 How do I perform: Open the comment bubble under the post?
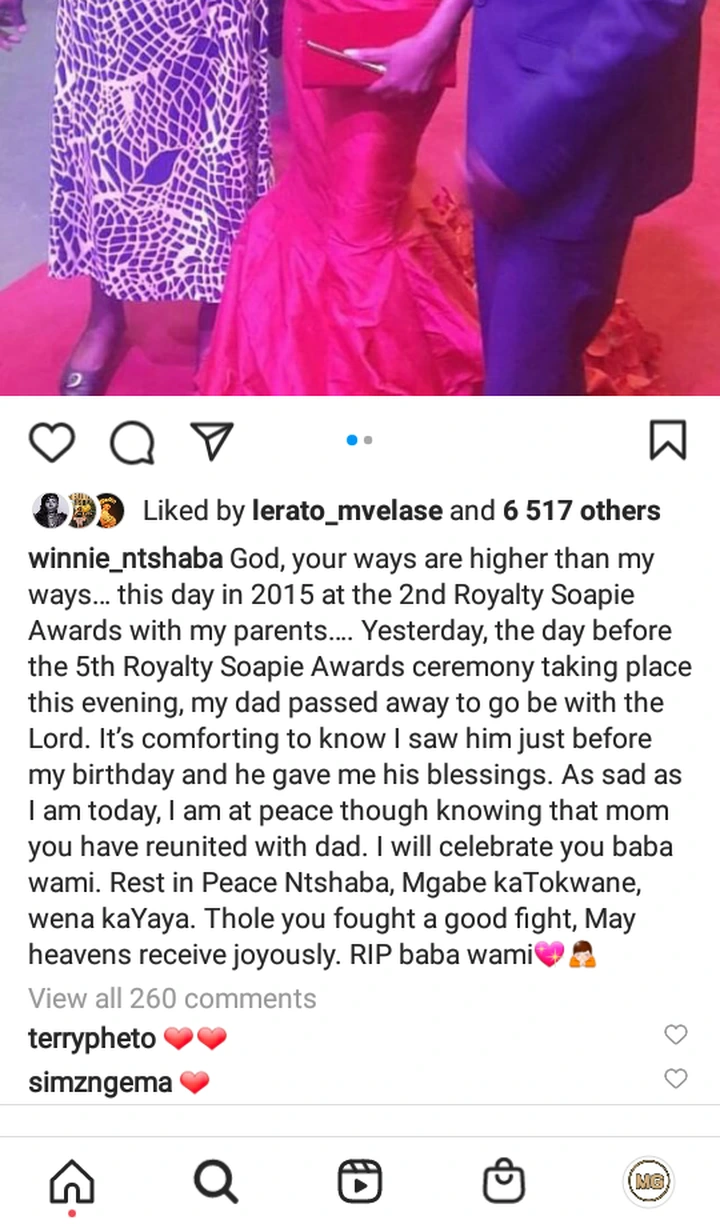(x=131, y=441)
